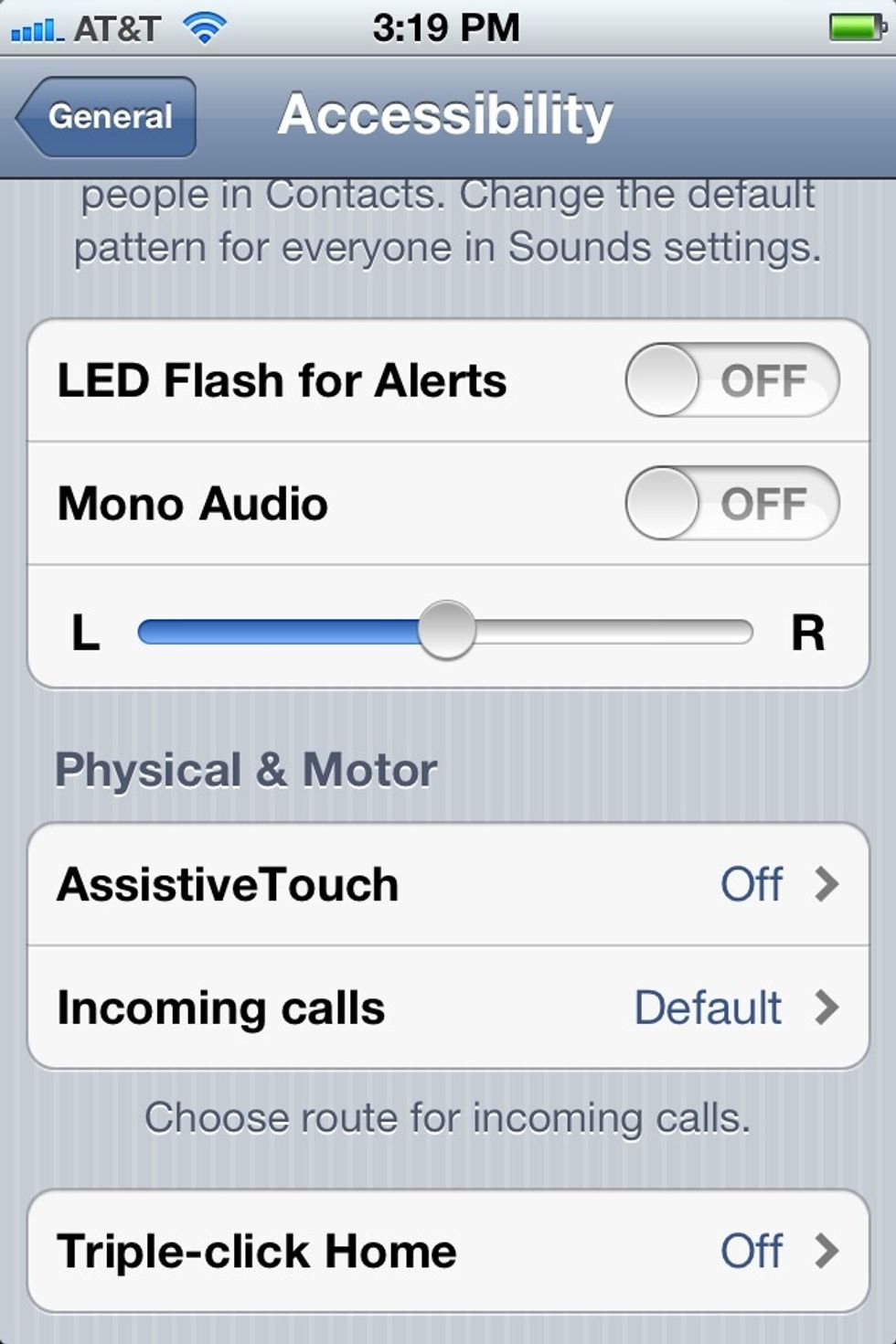
Task: Tap the clock showing 3:19 PM
Action: [x=448, y=26]
